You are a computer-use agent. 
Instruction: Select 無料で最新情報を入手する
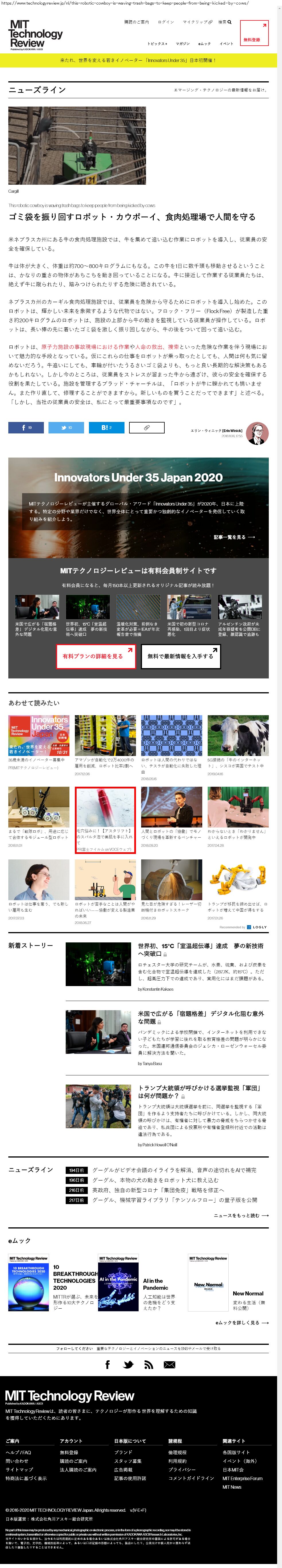[x=180, y=656]
